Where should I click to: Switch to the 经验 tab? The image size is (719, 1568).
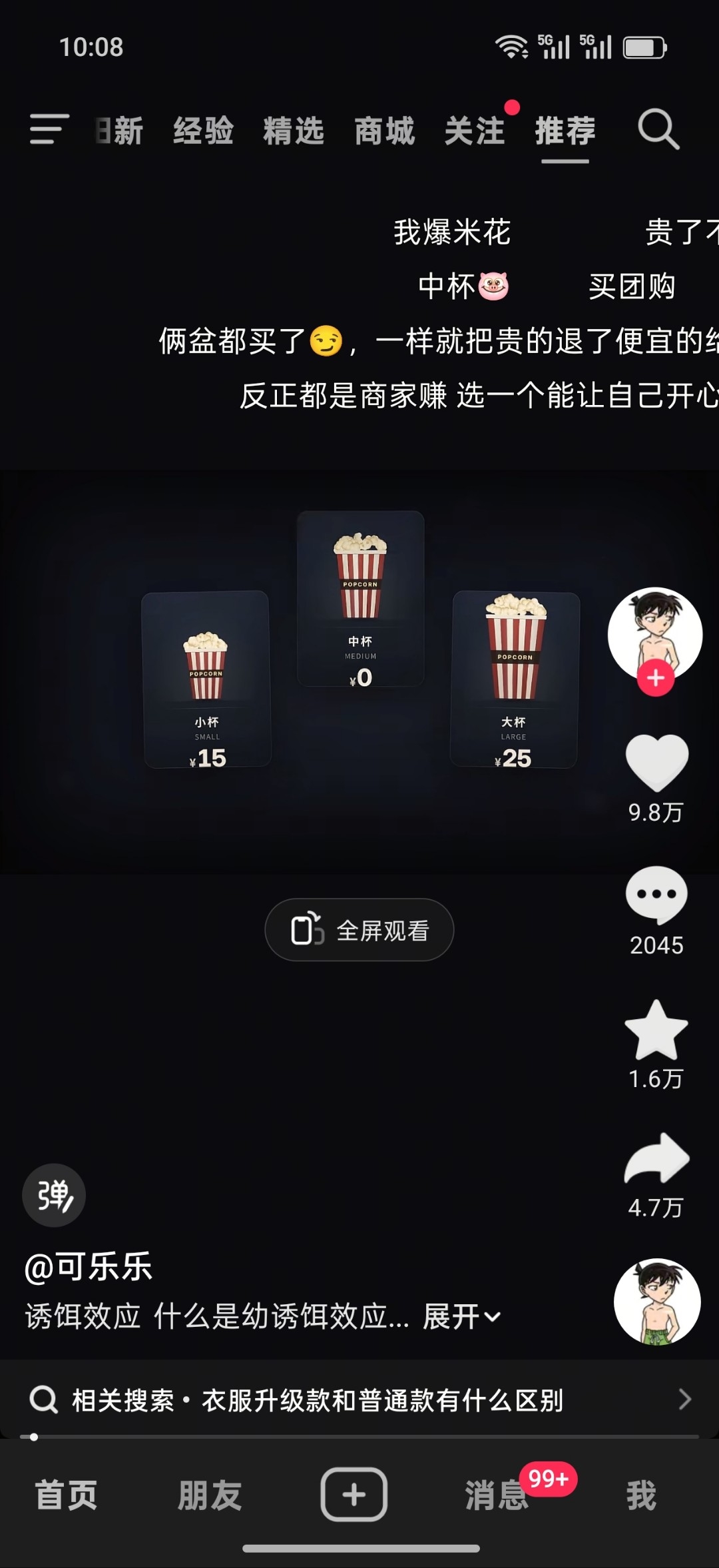click(203, 131)
